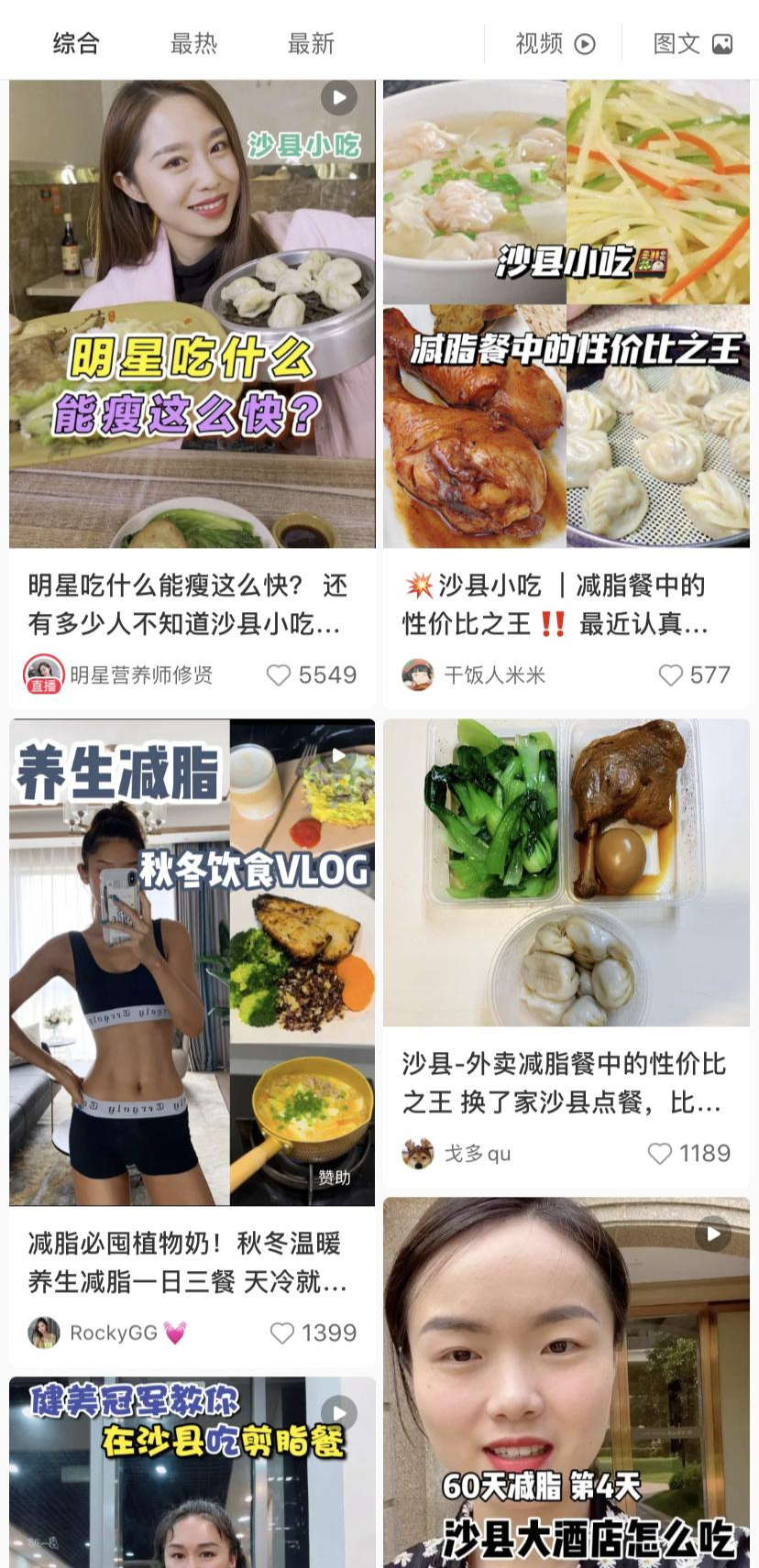The width and height of the screenshot is (759, 1568).
Task: Open the 养生减脂 秋冬饮食VLOG post
Action: point(192,962)
